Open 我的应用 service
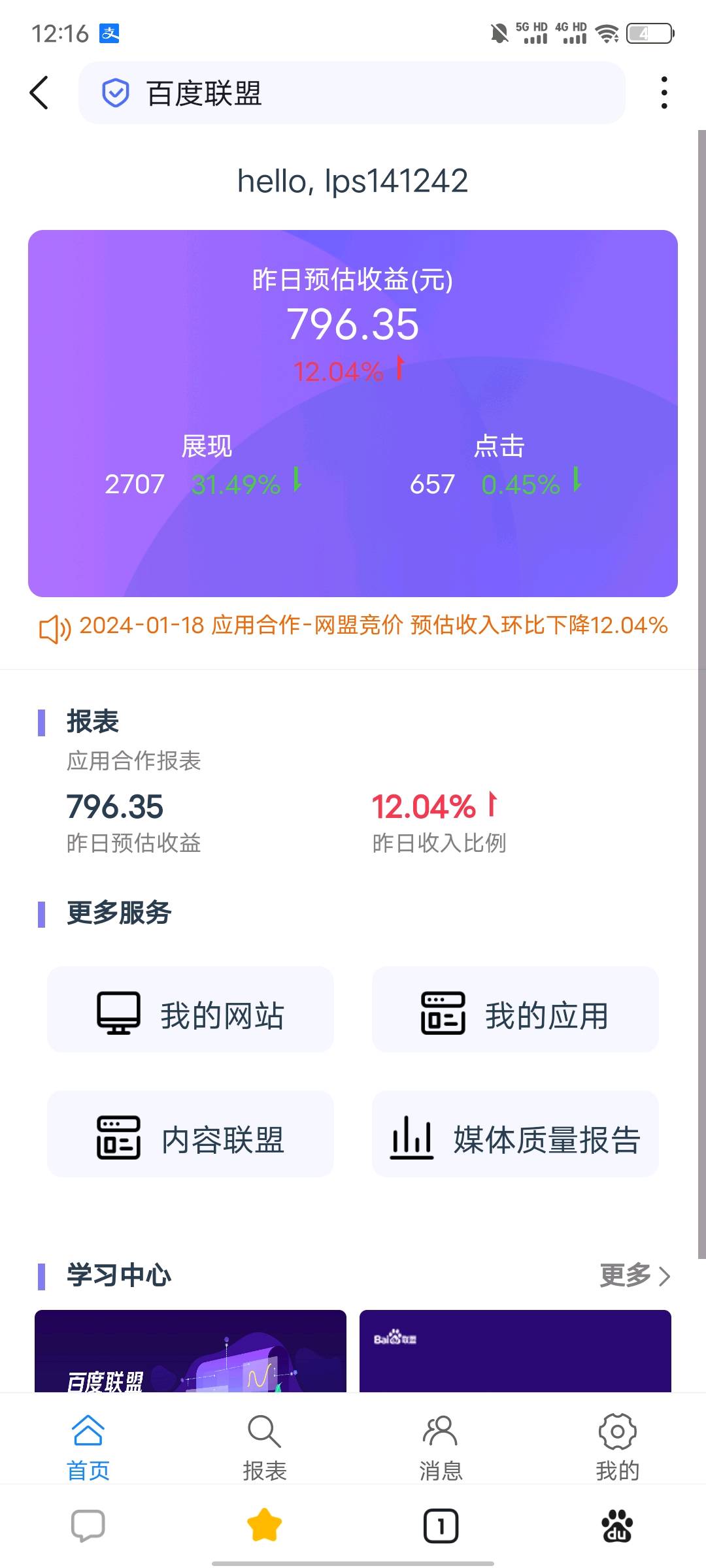Viewport: 706px width, 1568px height. (515, 1009)
